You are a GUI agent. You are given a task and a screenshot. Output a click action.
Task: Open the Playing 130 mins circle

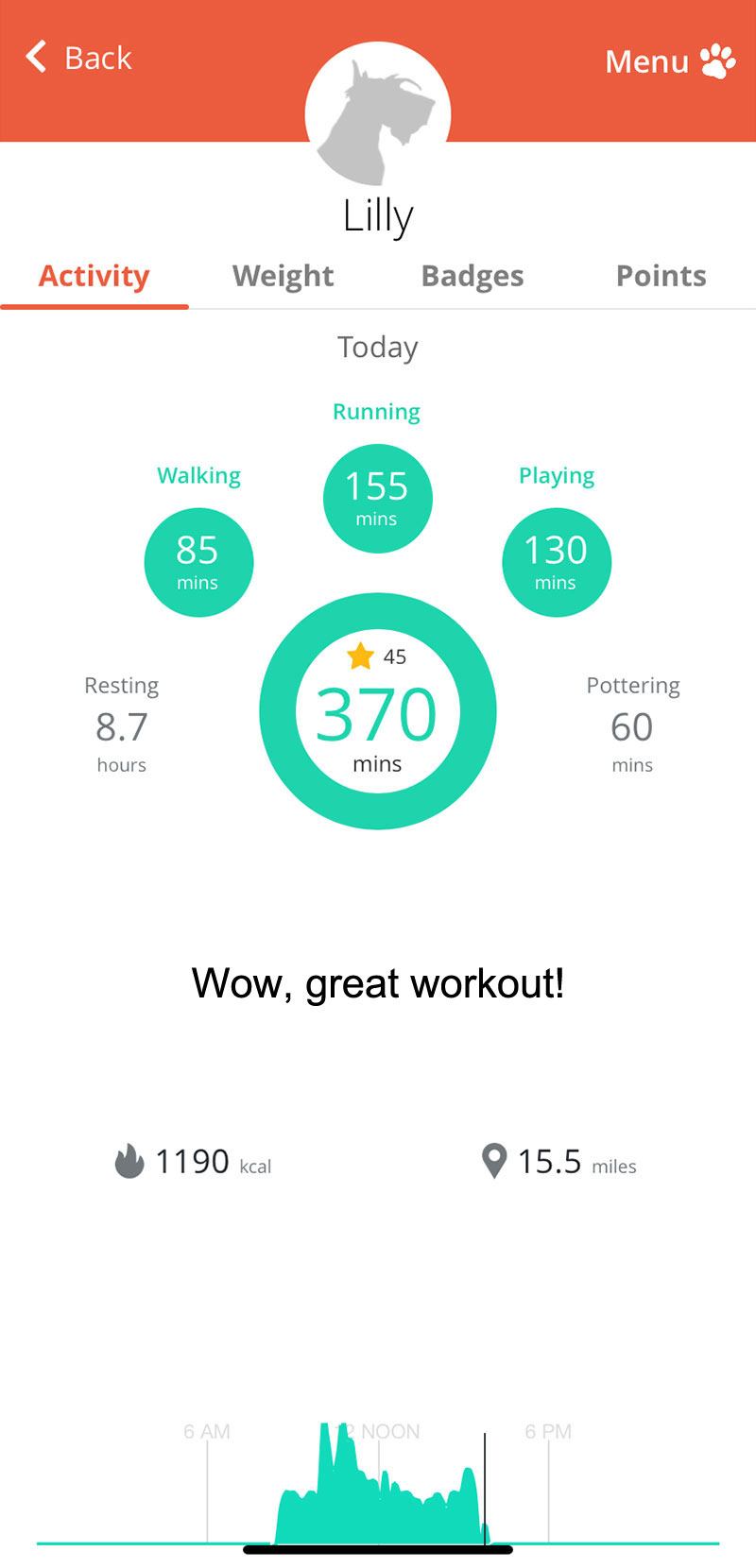click(x=557, y=562)
